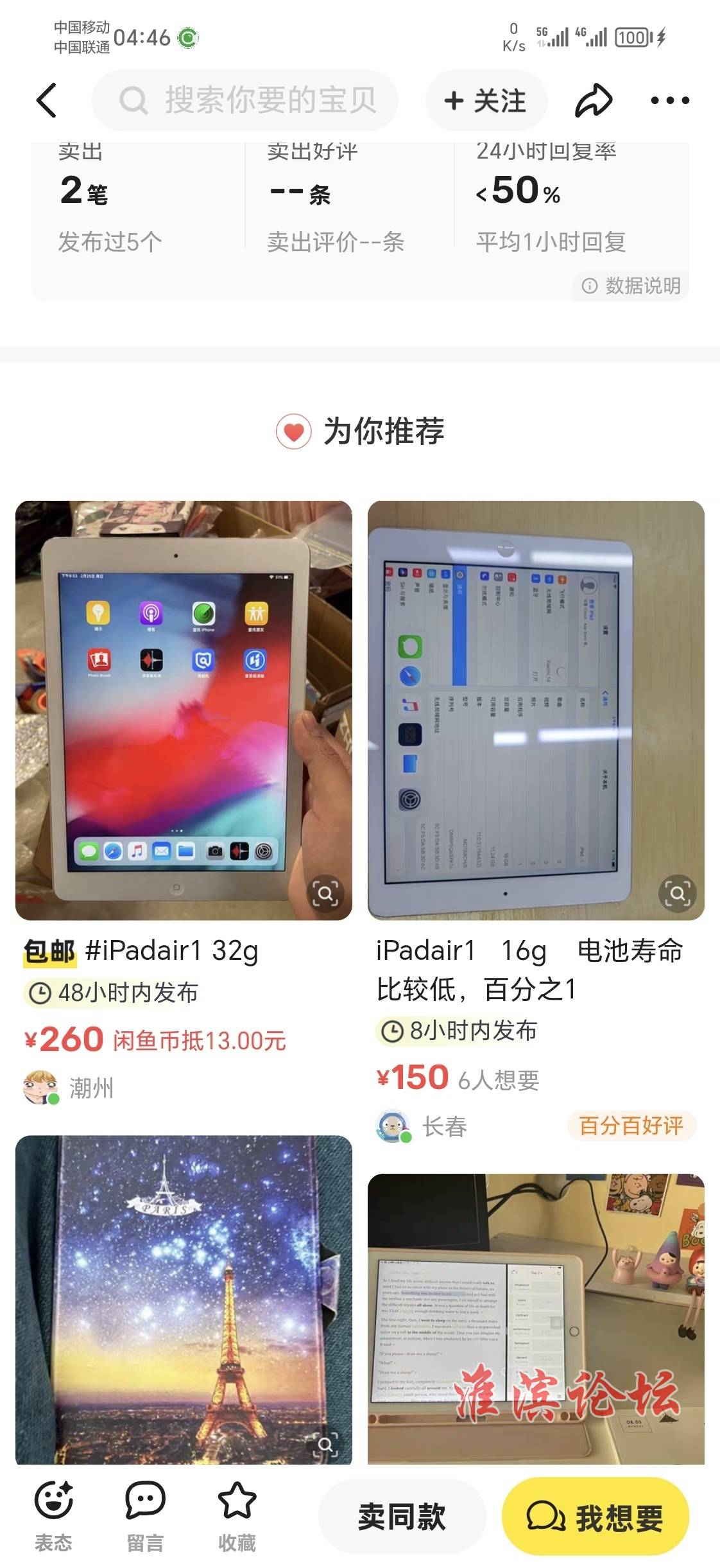The height and width of the screenshot is (1568, 720).
Task: Open the three-dot overflow menu
Action: pos(669,101)
